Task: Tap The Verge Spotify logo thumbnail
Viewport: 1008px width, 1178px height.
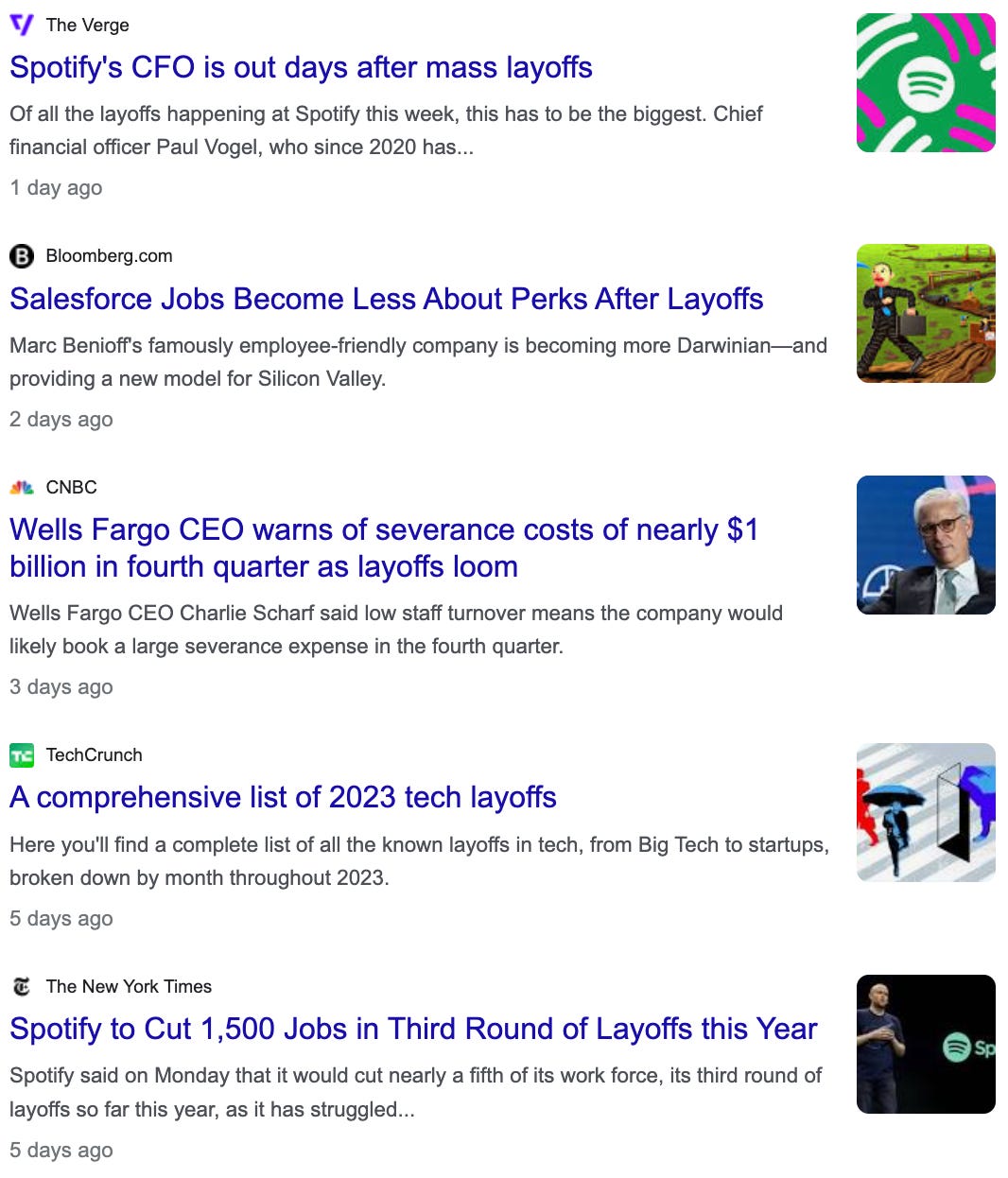Action: [925, 83]
